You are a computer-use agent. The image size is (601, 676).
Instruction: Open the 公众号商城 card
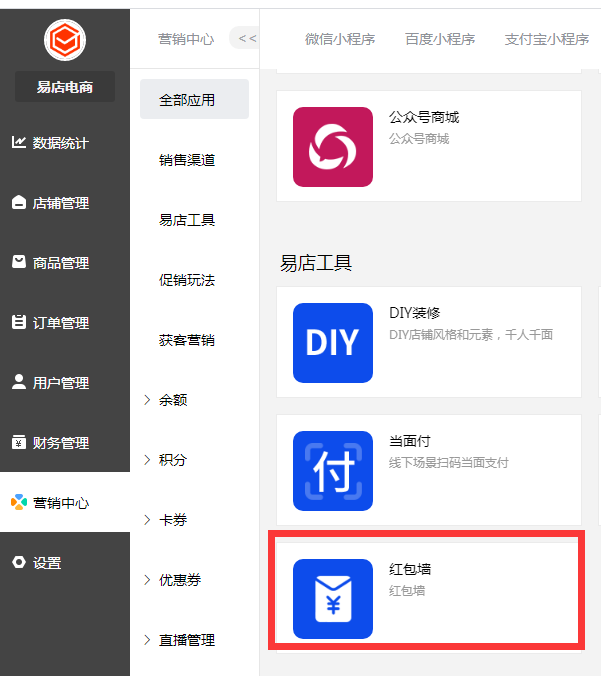pos(430,146)
